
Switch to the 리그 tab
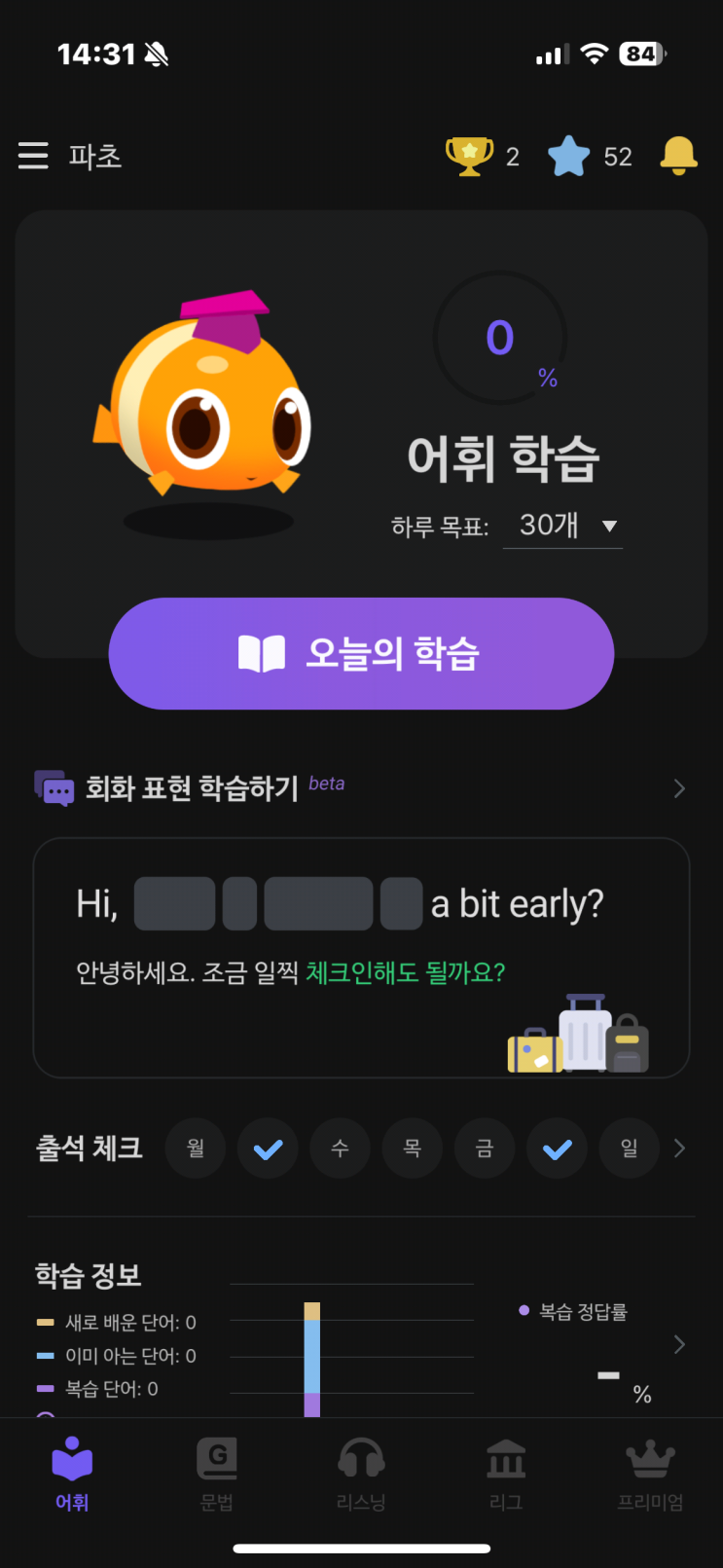click(x=506, y=1476)
